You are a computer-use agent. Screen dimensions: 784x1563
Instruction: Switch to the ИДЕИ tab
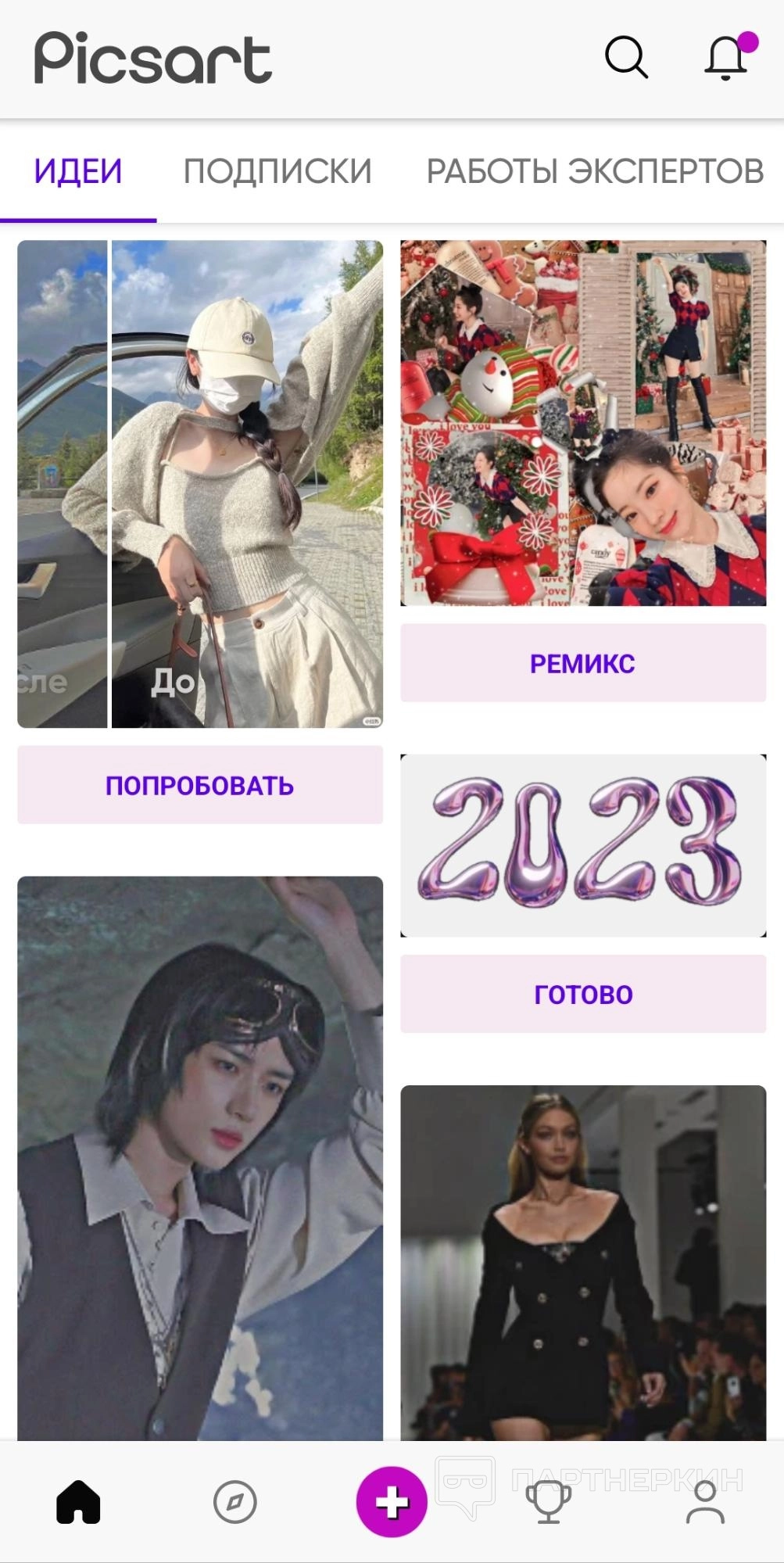point(78,171)
